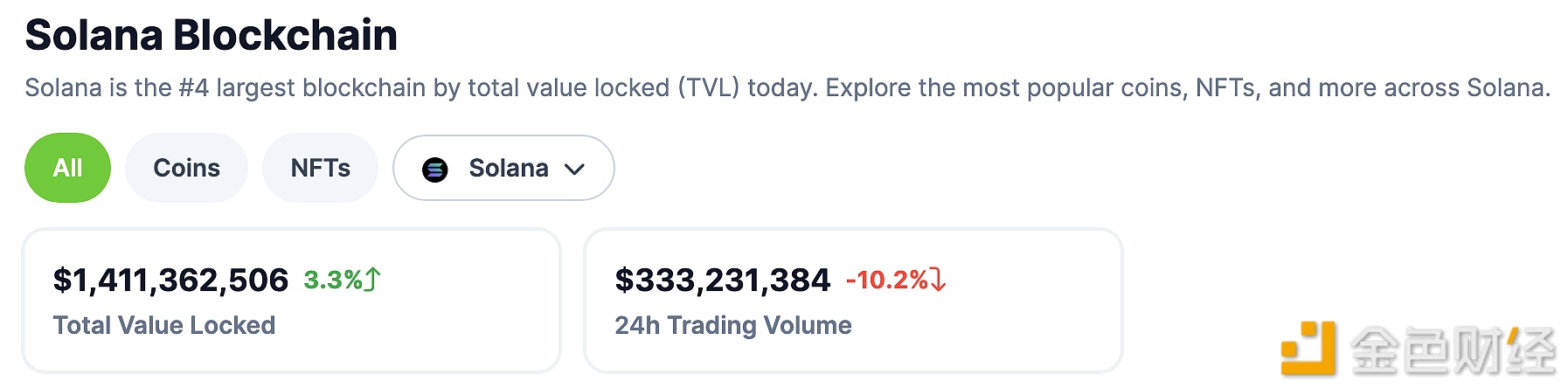Expand the Solana chain dropdown
Viewport: 1568px width, 388px height.
(503, 168)
